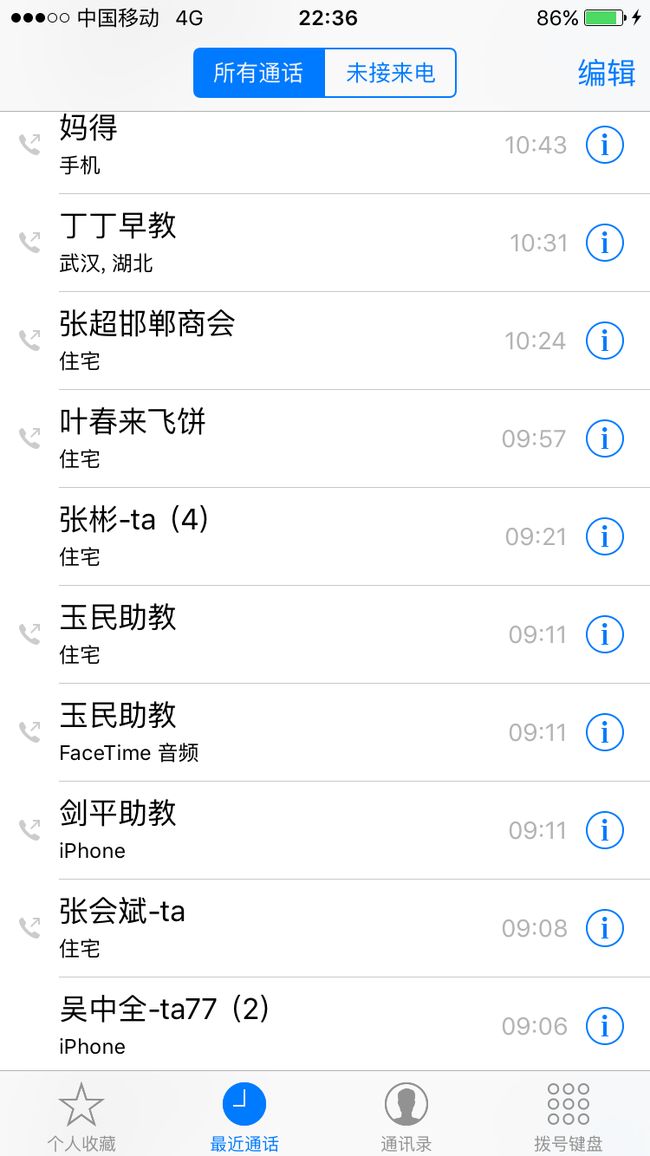Go to 个人收藏 favorites tab
Viewport: 650px width, 1156px height.
tap(81, 1115)
